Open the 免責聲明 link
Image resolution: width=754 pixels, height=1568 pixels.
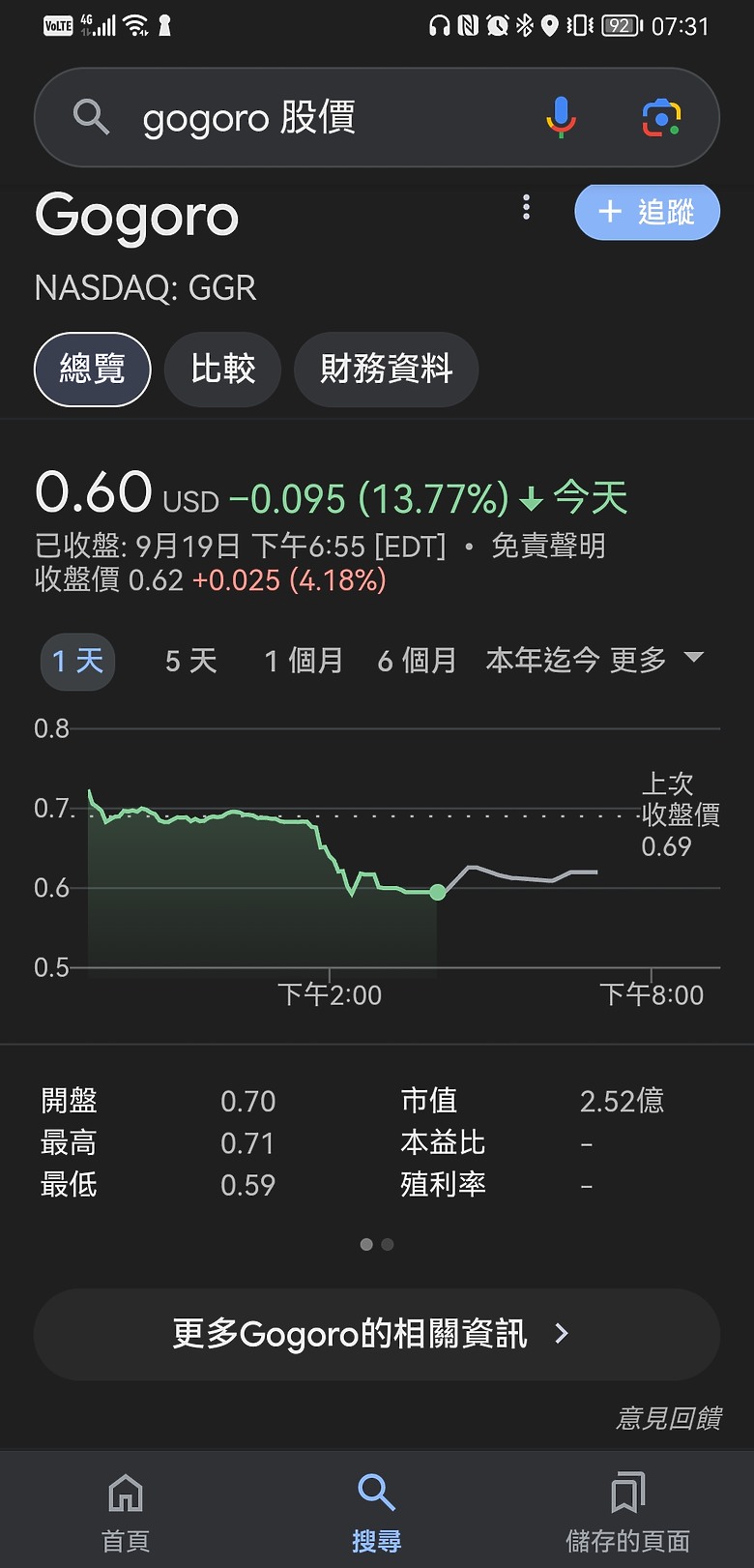point(548,547)
